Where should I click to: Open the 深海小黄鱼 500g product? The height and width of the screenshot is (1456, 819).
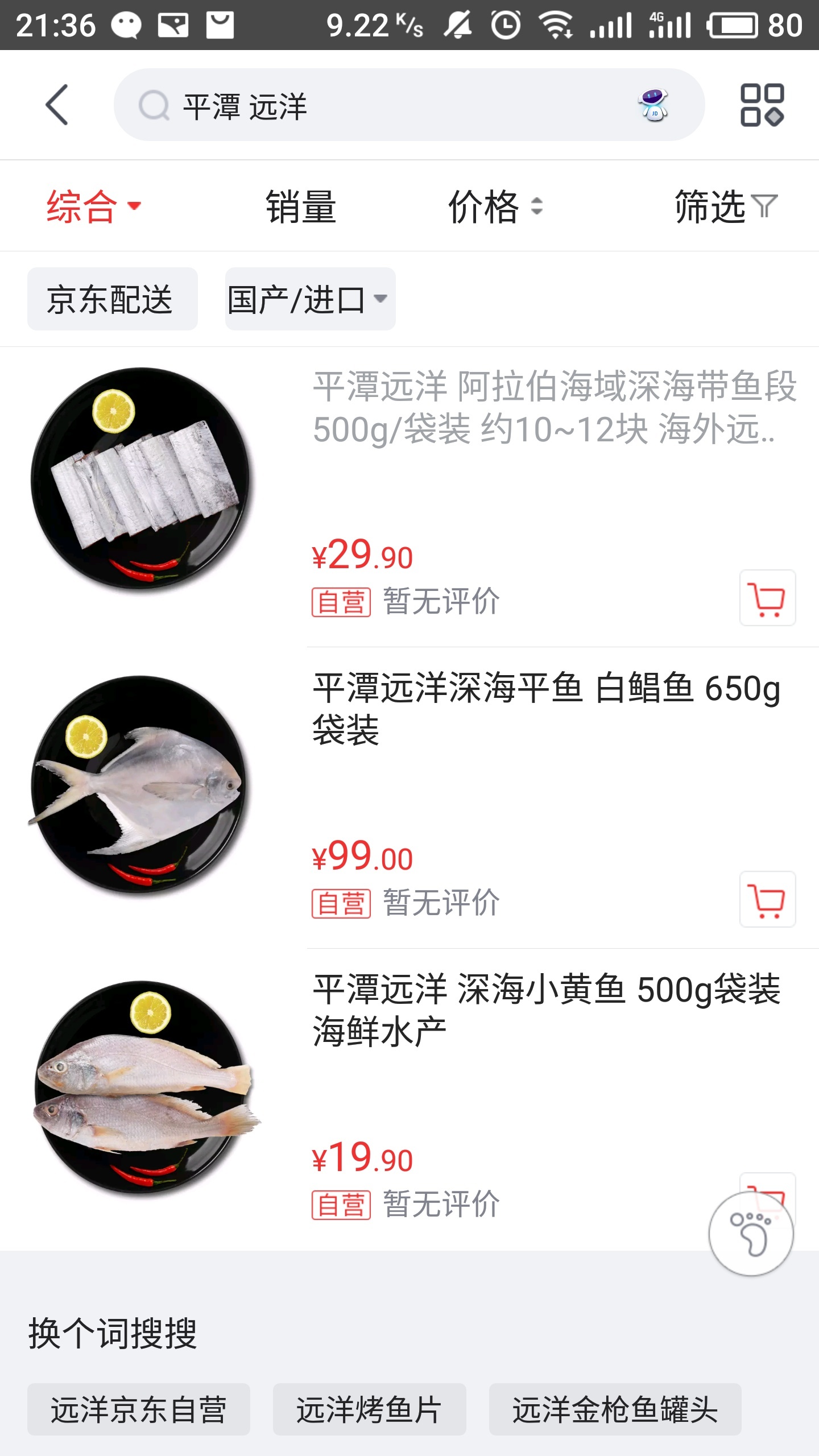(x=547, y=1010)
